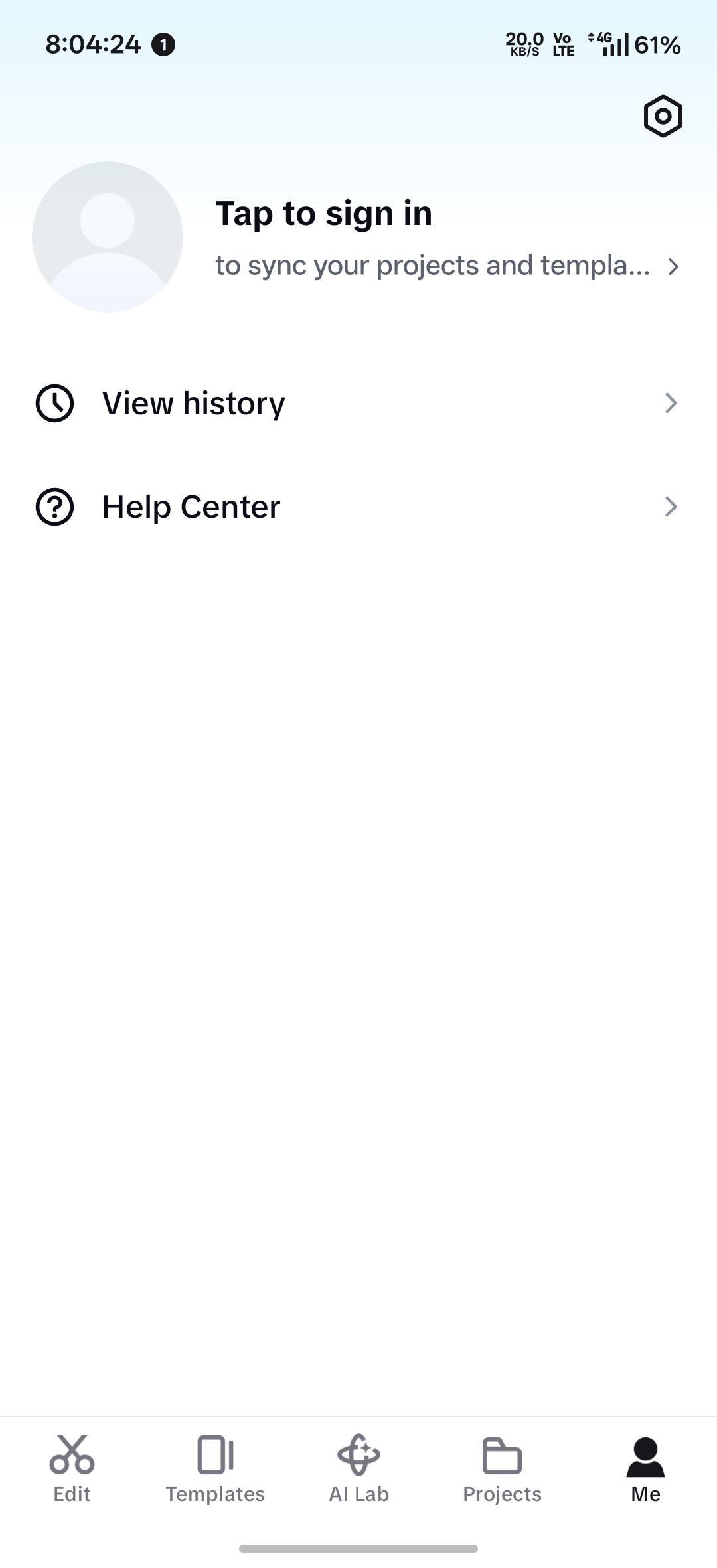Open the AI Lab tab
717x1568 pixels.
(x=358, y=1470)
